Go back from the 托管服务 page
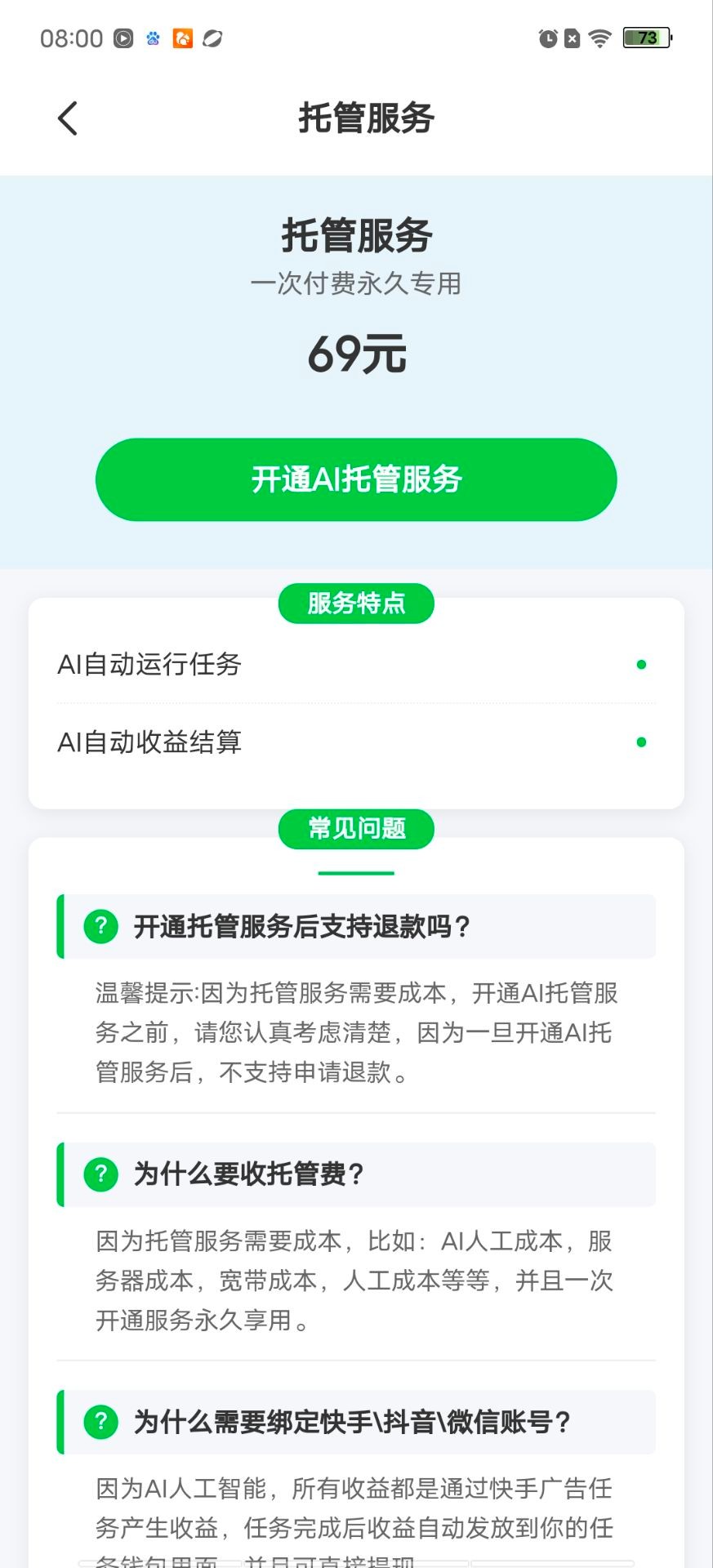Image resolution: width=713 pixels, height=1568 pixels. click(x=68, y=118)
